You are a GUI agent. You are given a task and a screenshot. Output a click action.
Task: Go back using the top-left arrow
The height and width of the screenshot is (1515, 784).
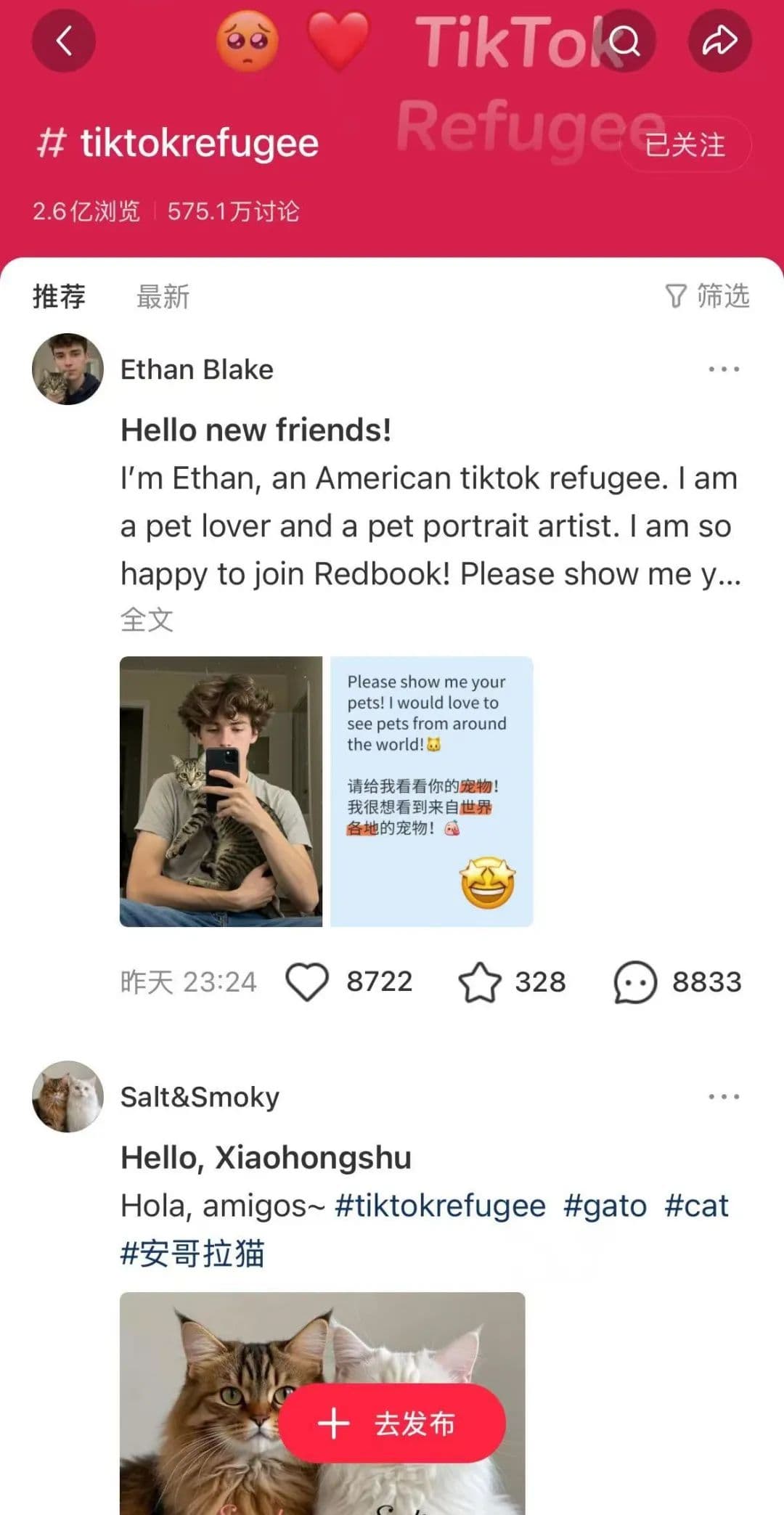64,41
